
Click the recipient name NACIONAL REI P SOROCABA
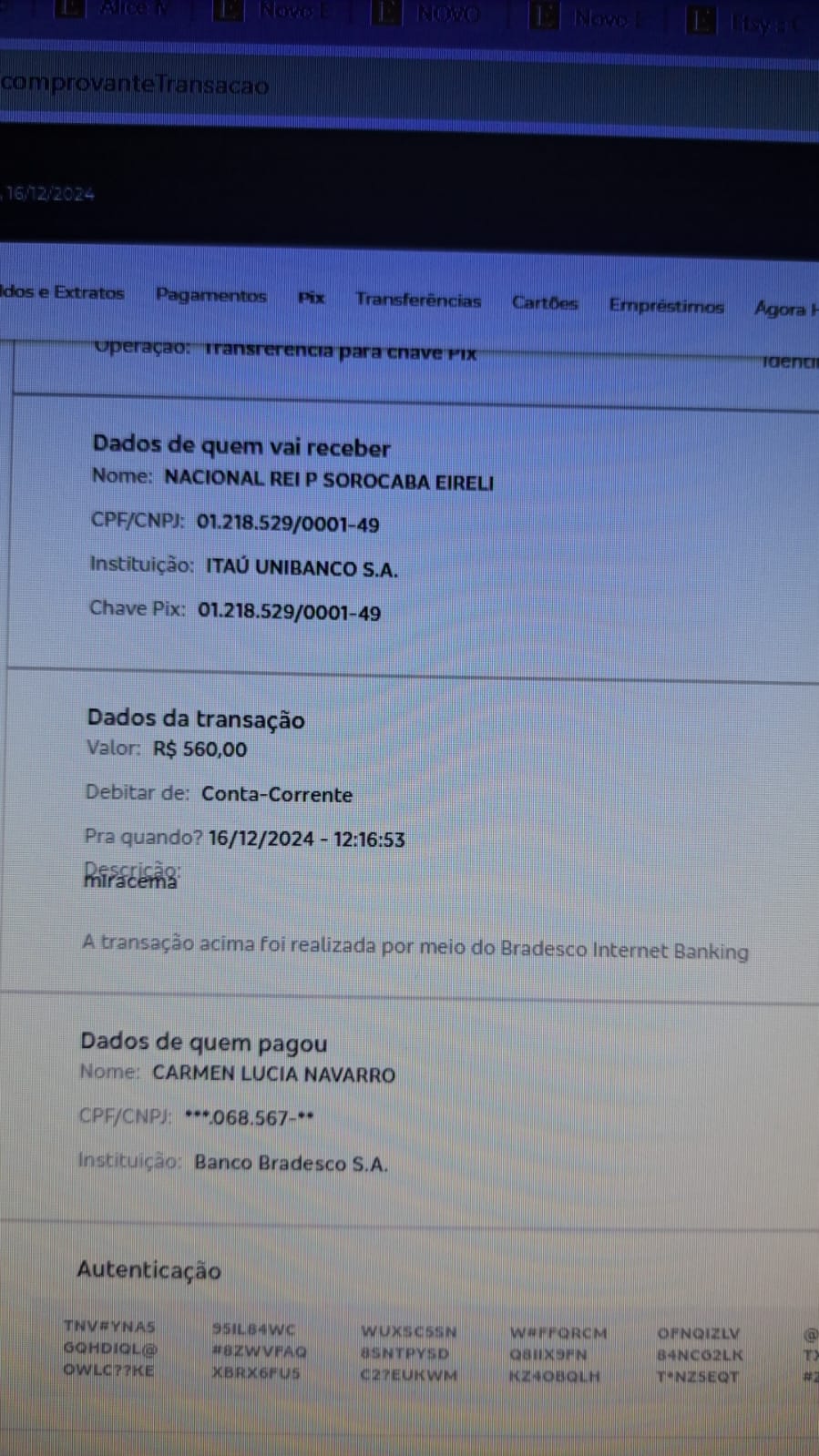326,483
